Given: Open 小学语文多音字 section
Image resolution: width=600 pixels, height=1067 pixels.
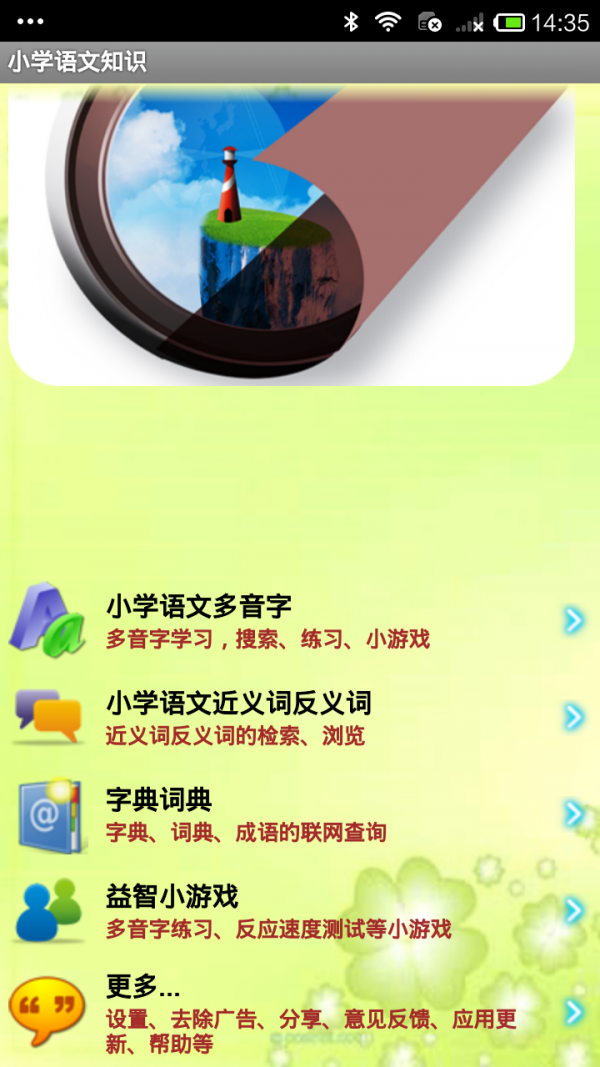Looking at the screenshot, I should pyautogui.click(x=300, y=621).
